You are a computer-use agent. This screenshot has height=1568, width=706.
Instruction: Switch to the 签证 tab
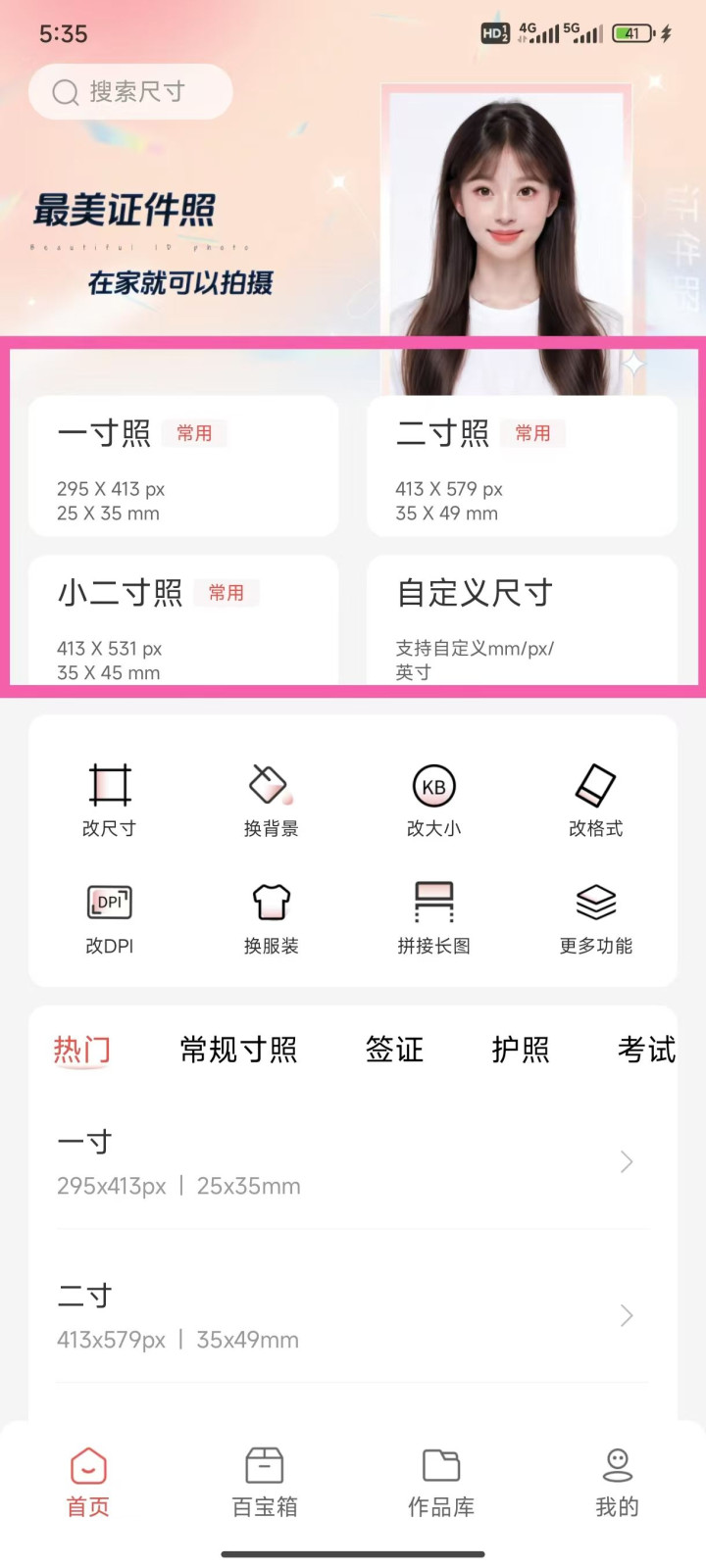tap(394, 1050)
